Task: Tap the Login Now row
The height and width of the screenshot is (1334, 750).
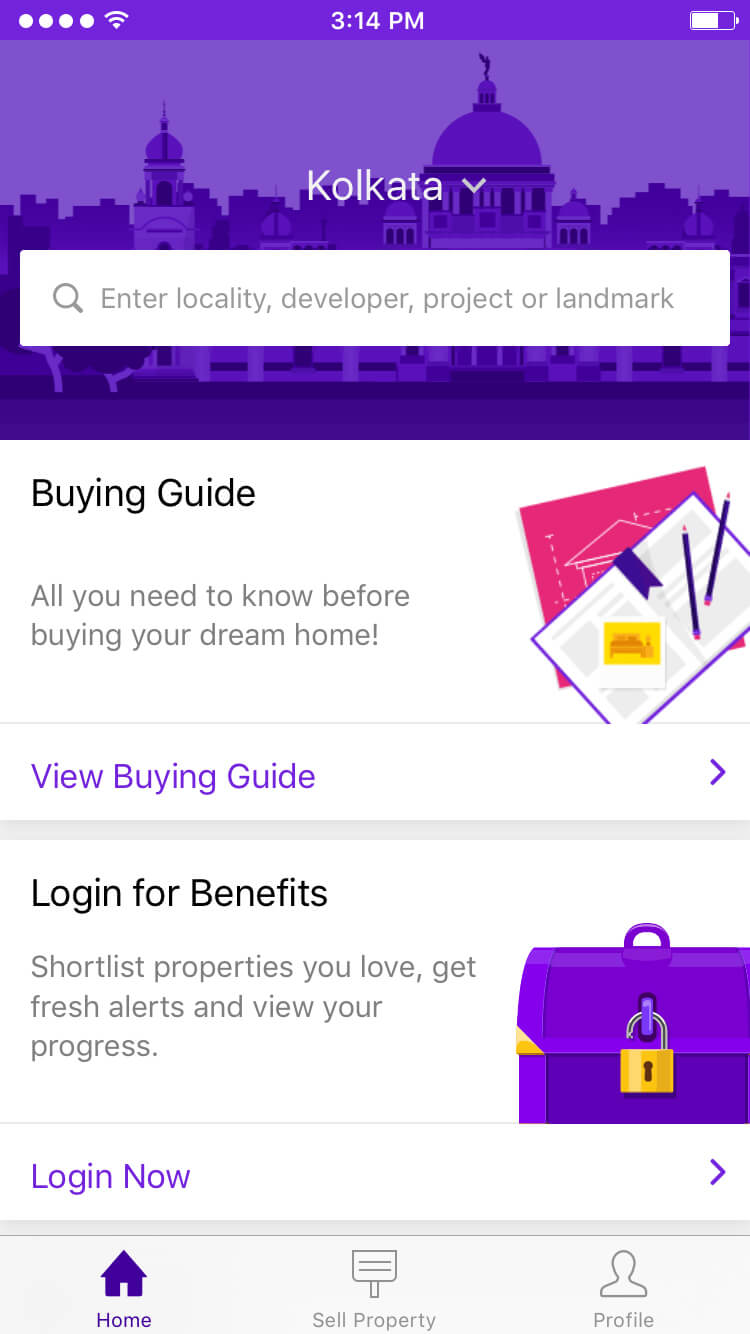Action: [x=375, y=1175]
